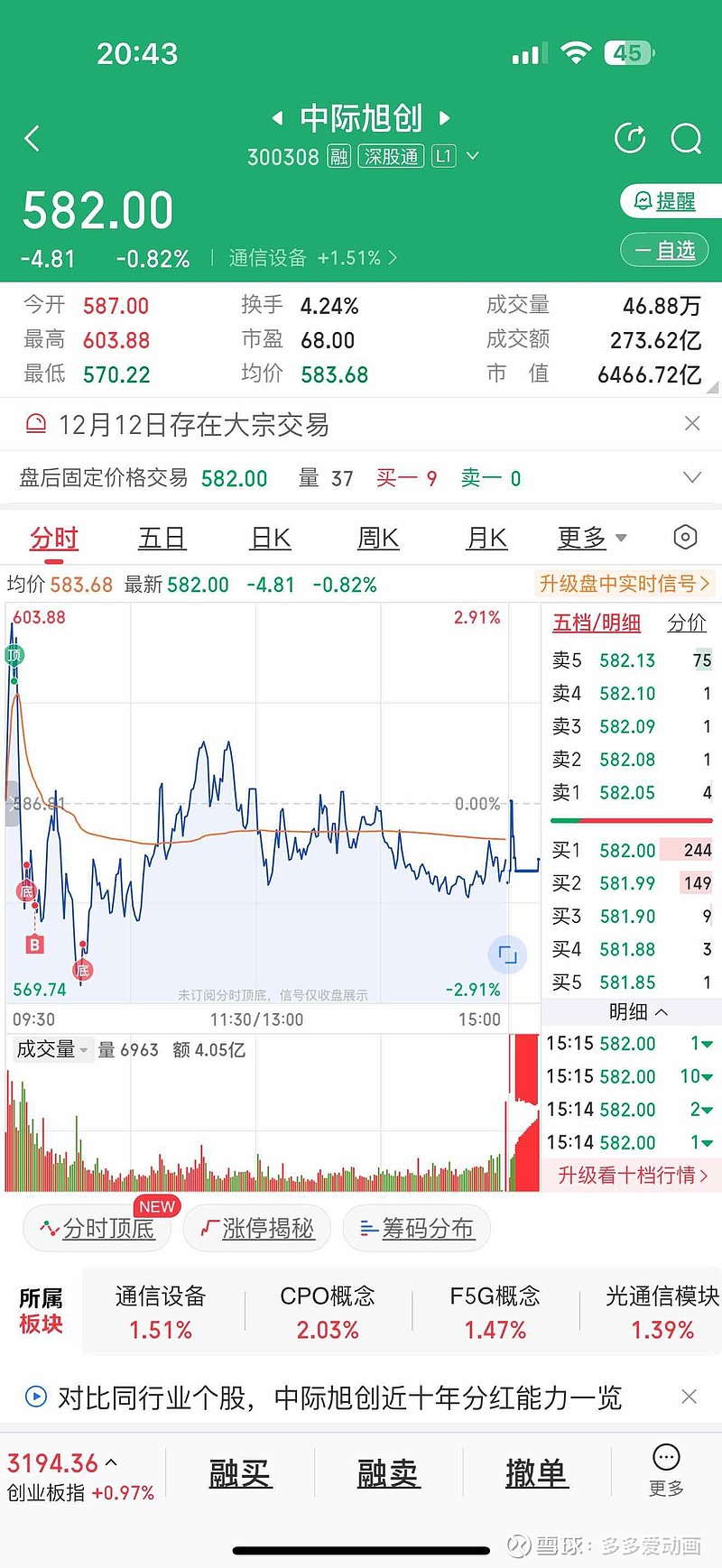Switch to the 日K daily chart tab
Screen dimensions: 722x1568
[x=269, y=537]
